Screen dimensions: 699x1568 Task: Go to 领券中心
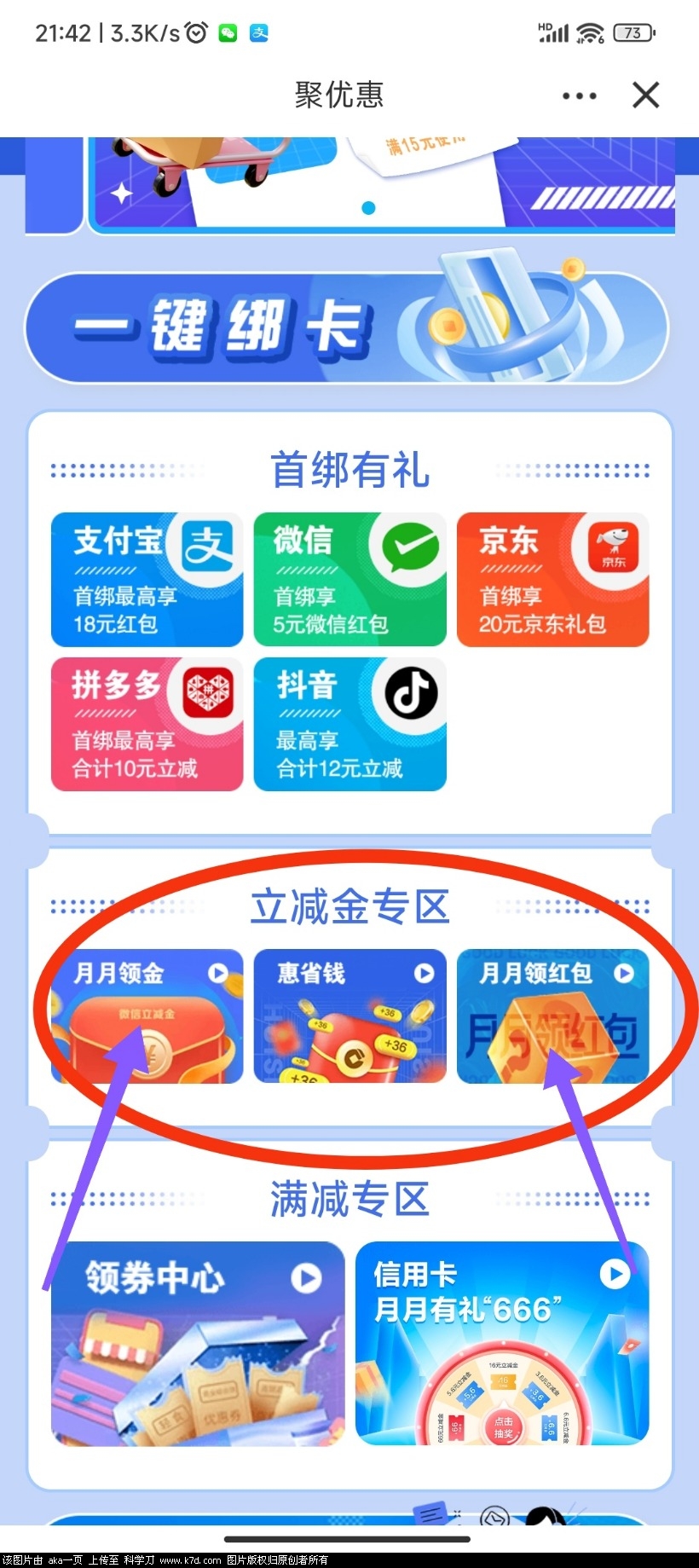198,1343
